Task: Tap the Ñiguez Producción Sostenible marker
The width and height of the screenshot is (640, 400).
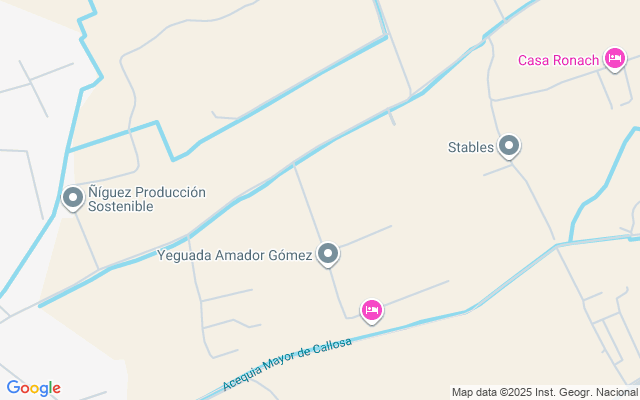Action: click(72, 198)
